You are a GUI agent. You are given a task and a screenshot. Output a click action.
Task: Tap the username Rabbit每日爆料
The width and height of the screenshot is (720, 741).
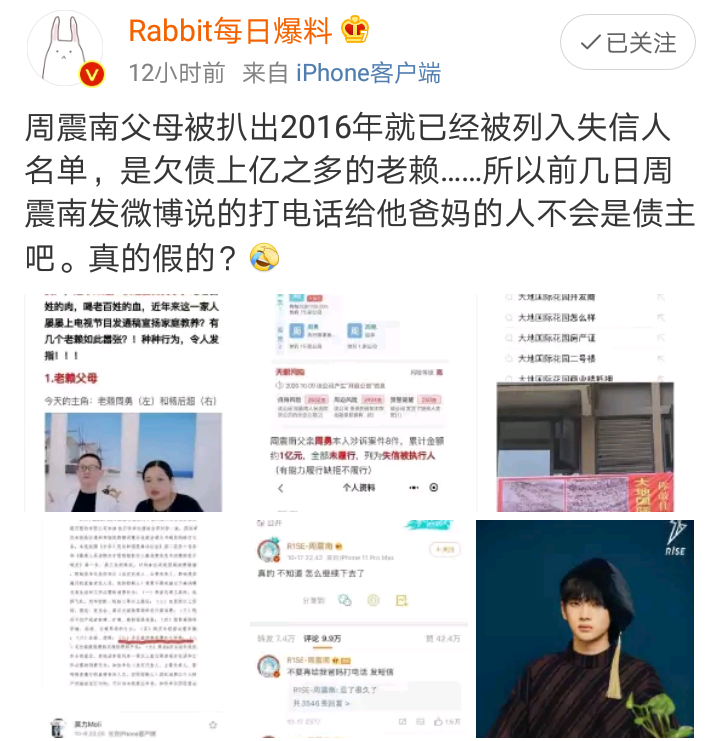(230, 31)
